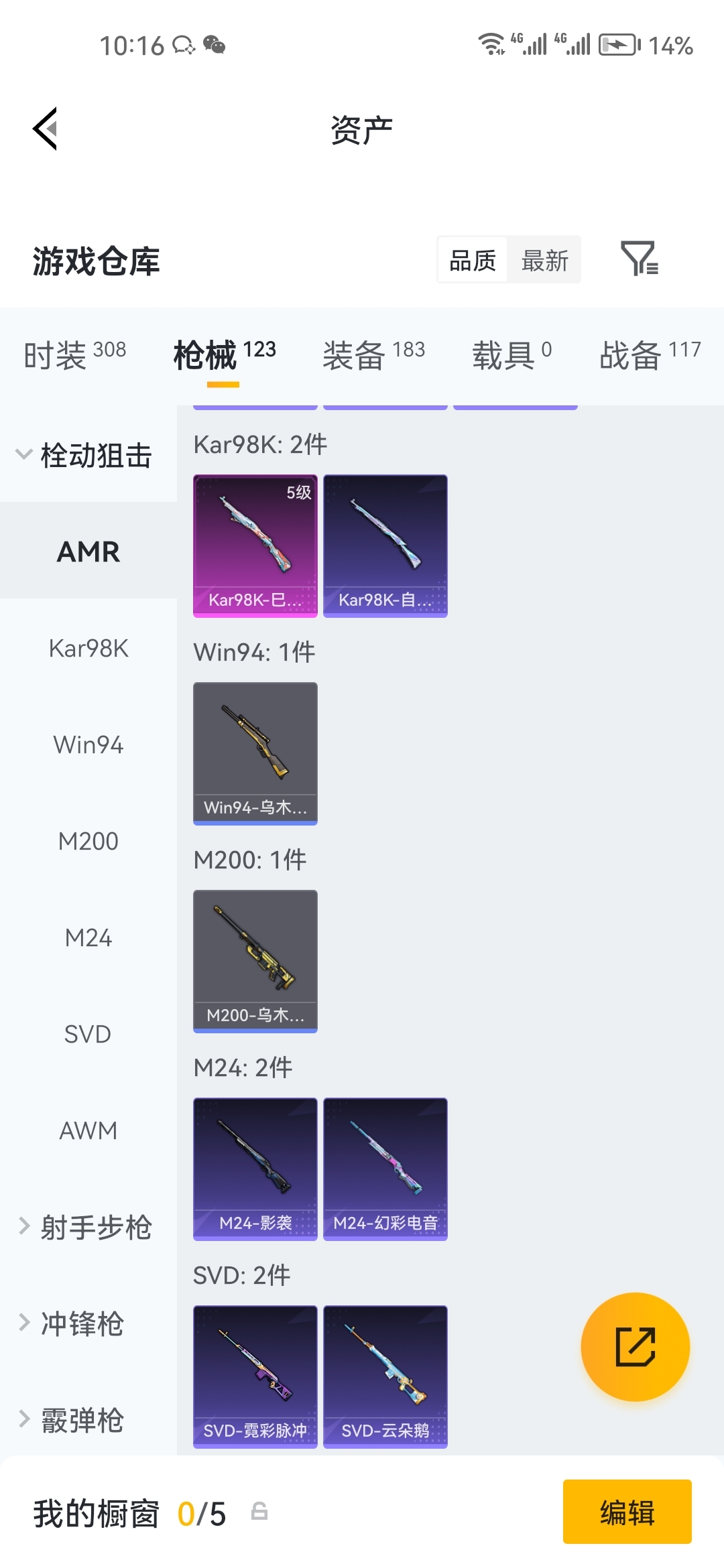Switch to the 战备 tab
Screen dimensions: 724x1568
click(x=649, y=354)
